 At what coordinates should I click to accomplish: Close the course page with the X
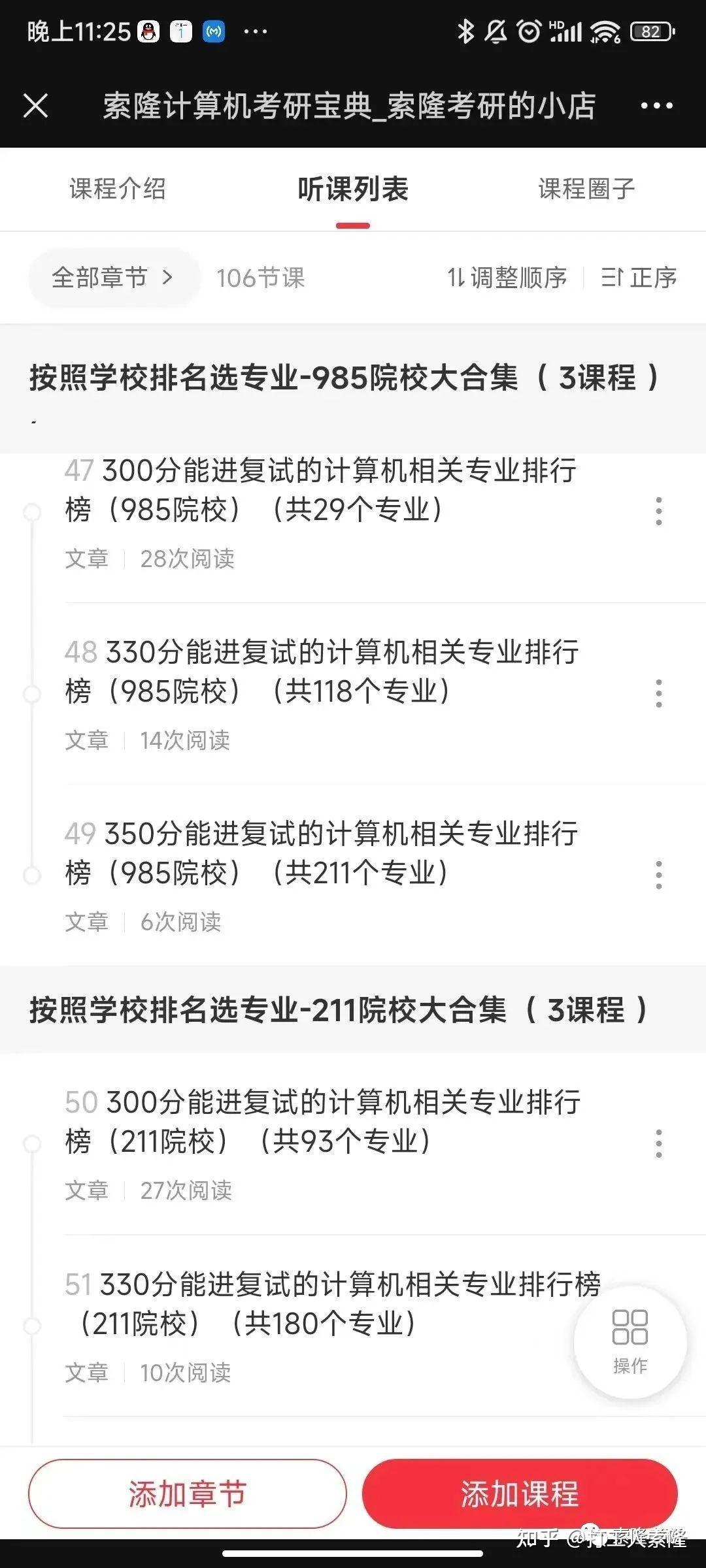36,106
